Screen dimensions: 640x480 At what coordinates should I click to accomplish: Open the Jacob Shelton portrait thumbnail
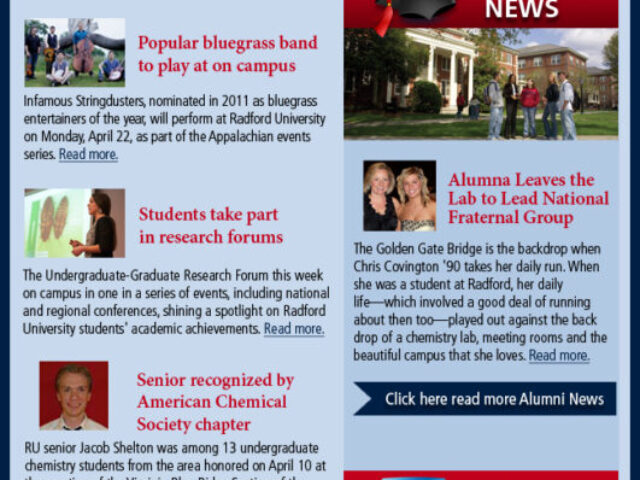coord(74,395)
